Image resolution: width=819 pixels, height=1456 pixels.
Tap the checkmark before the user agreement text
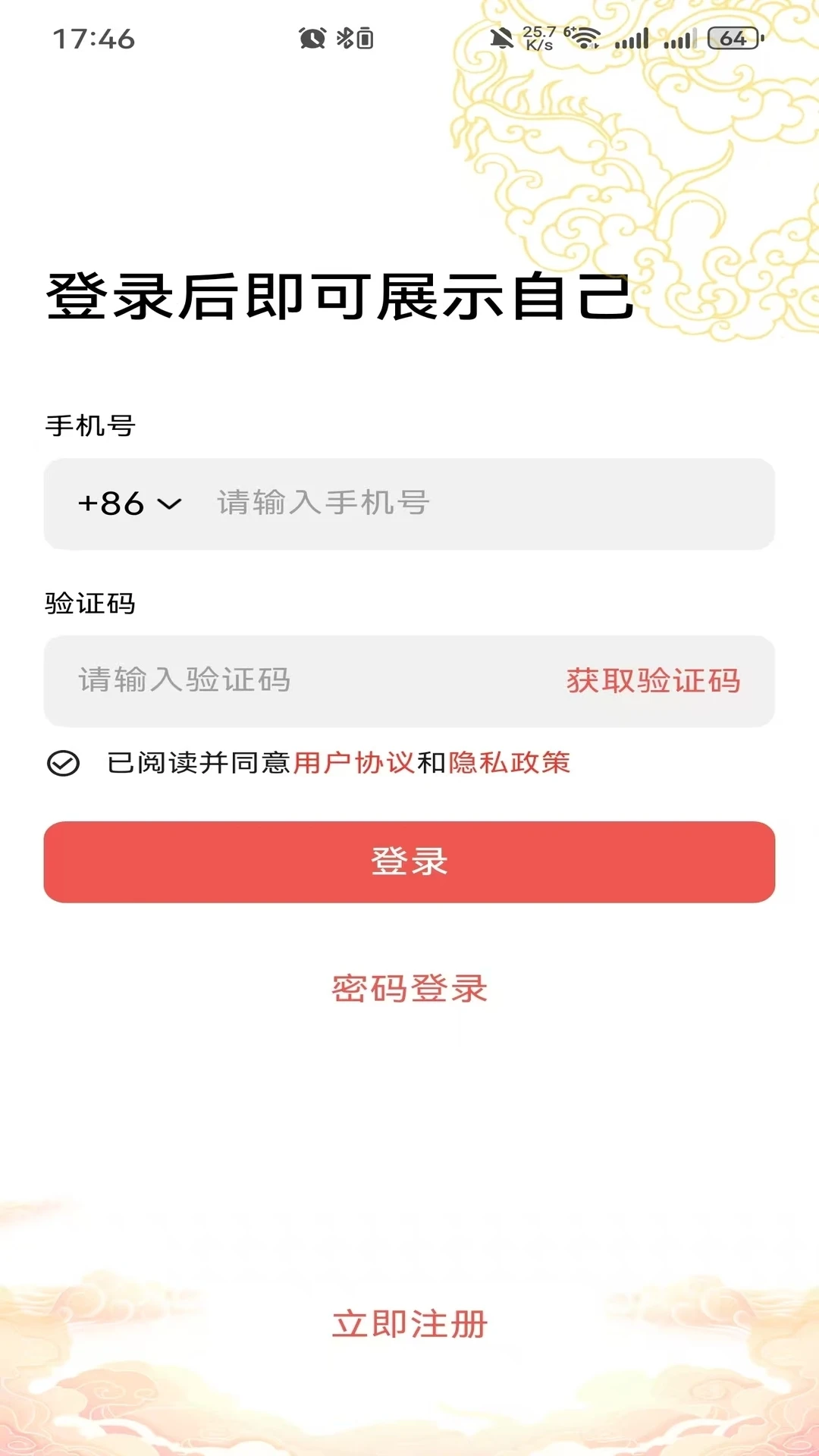pyautogui.click(x=64, y=765)
